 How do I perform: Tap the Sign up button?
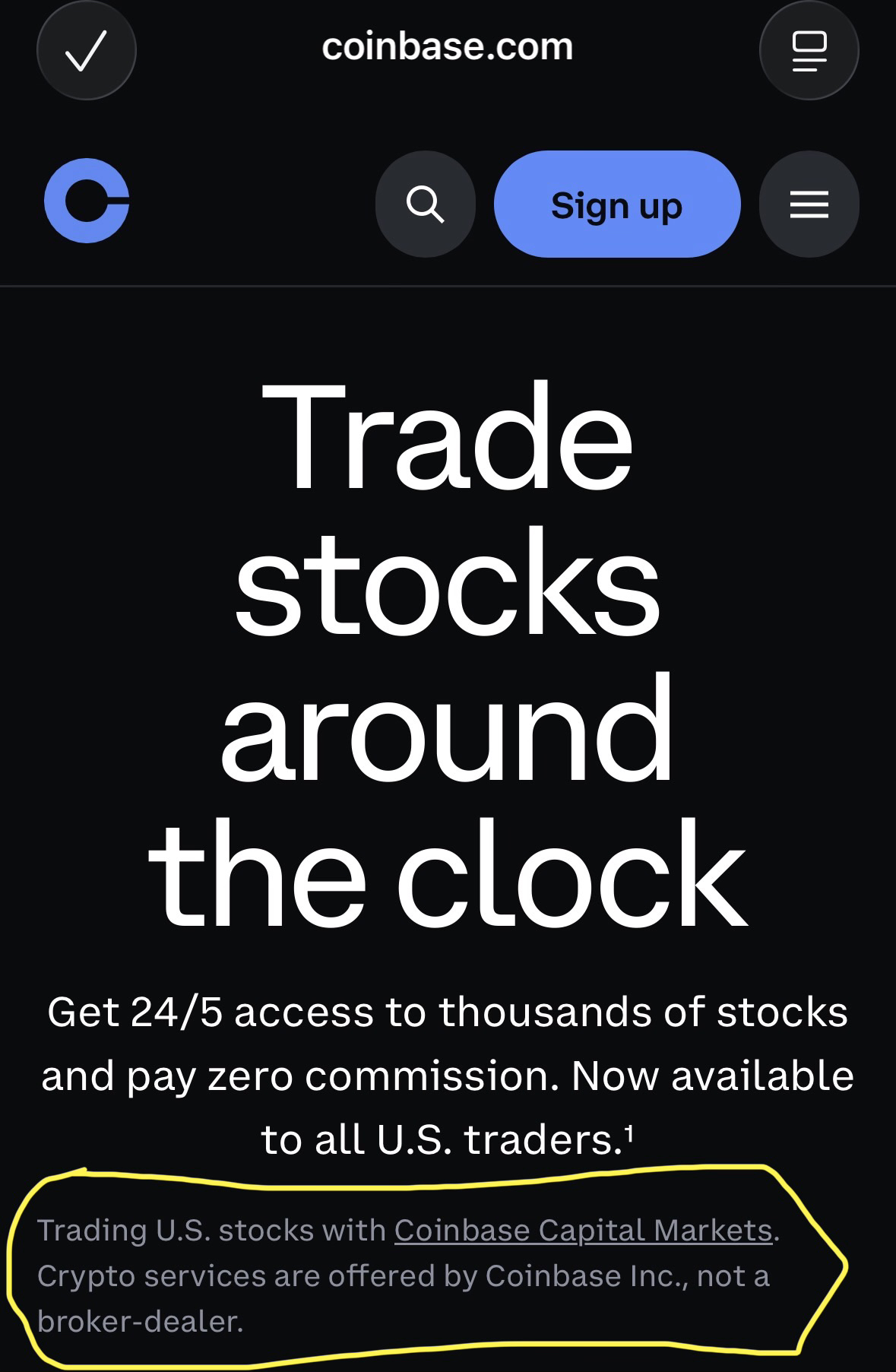tap(616, 204)
